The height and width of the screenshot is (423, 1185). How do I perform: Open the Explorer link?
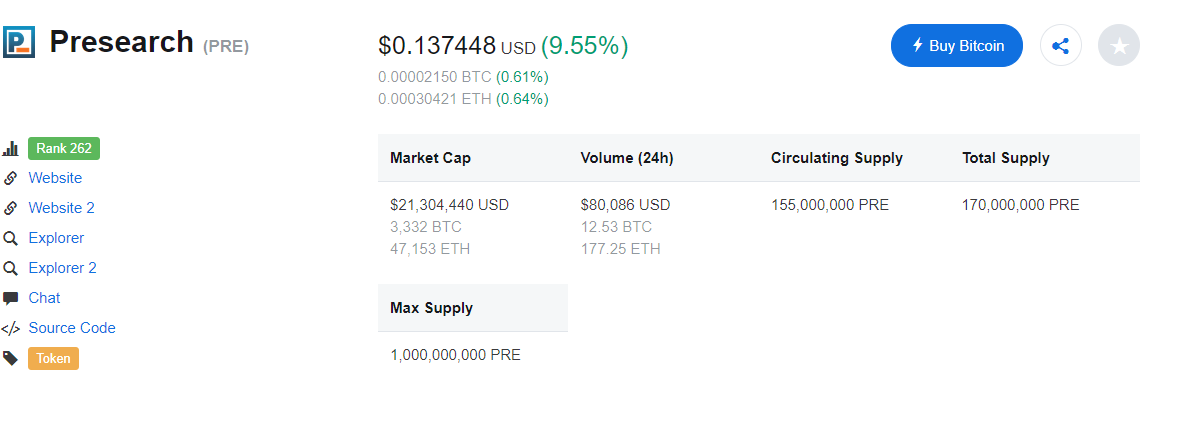pyautogui.click(x=56, y=238)
